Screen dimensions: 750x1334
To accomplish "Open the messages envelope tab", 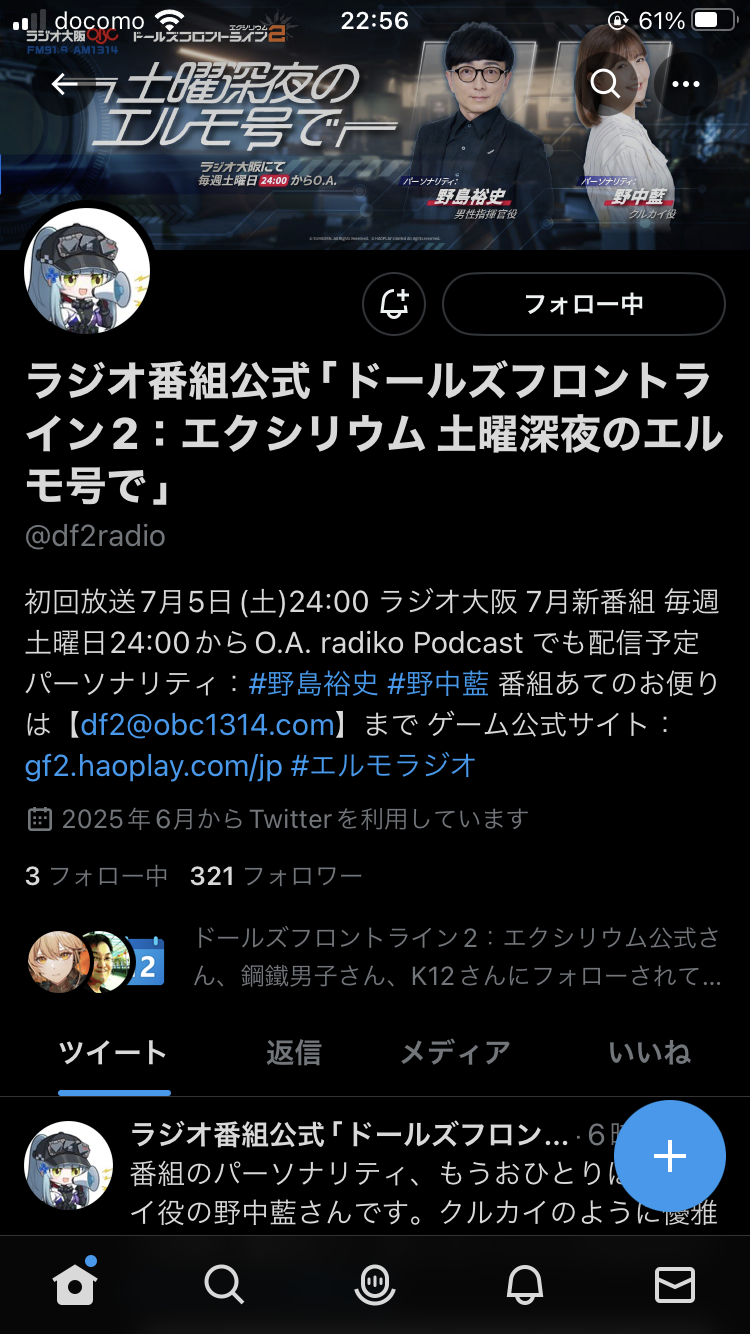I will point(675,1283).
